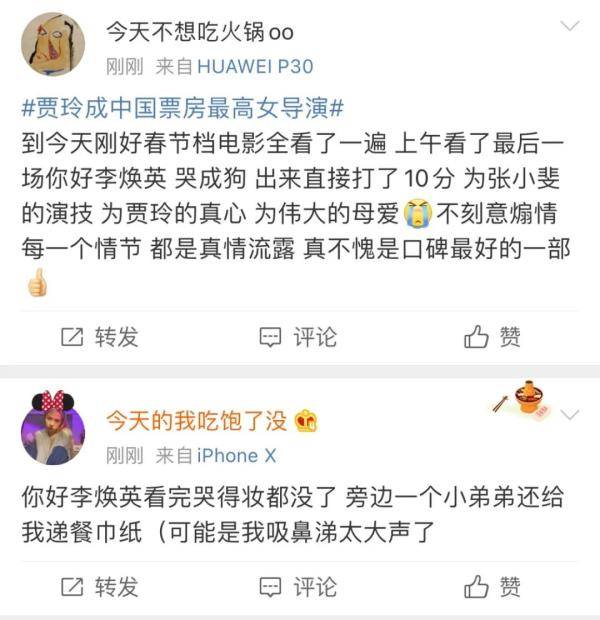The width and height of the screenshot is (600, 620).
Task: Open profile name 今天的我吃饱了没
Action: point(197,421)
